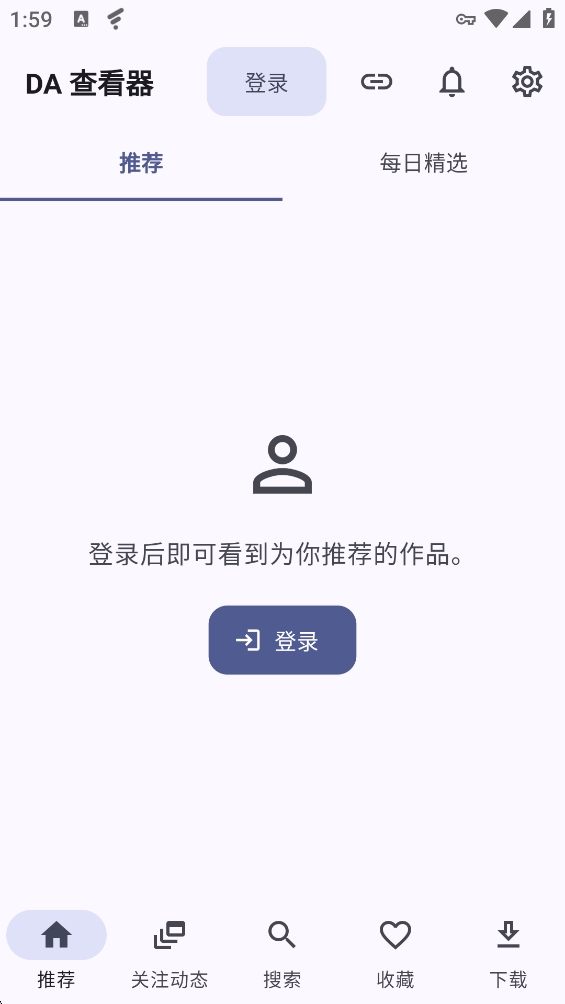
Task: Tap the filled 登录 button with arrow icon
Action: point(282,640)
